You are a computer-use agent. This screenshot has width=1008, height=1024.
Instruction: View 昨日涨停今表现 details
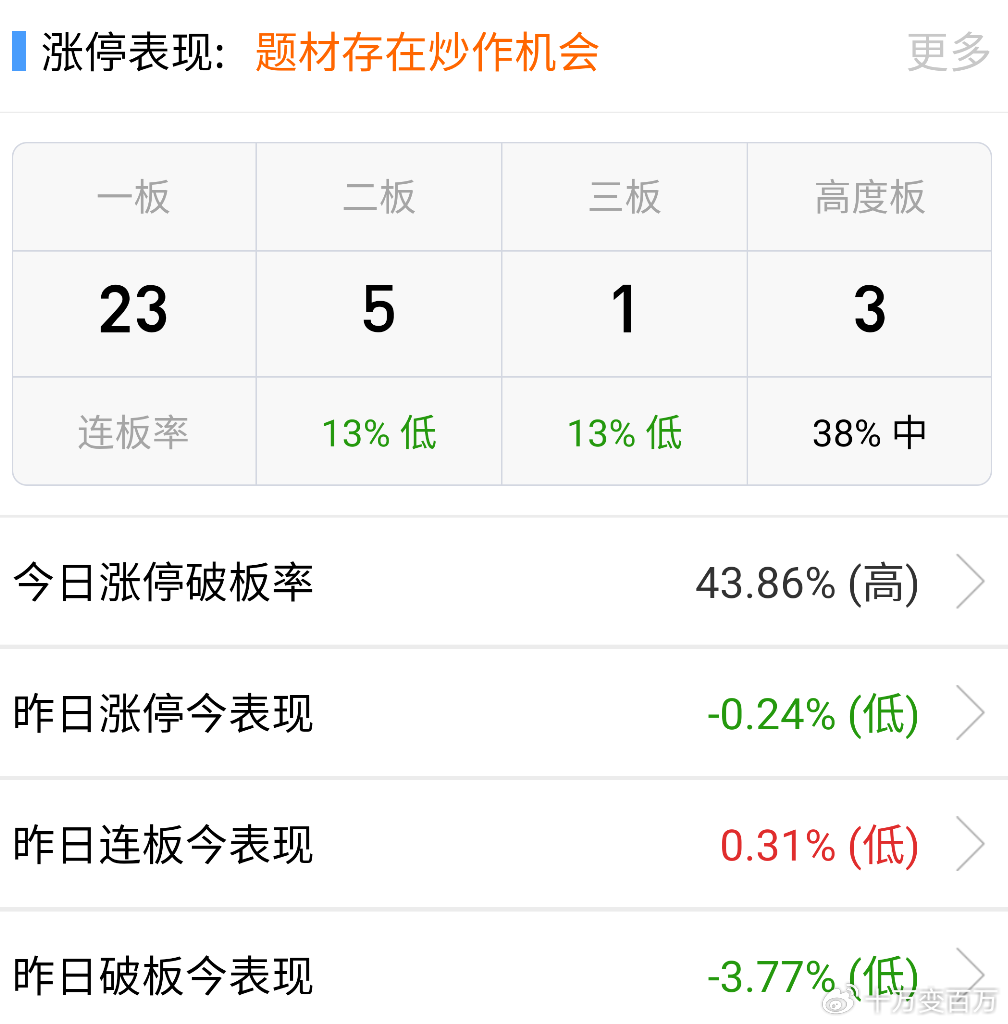(500, 714)
